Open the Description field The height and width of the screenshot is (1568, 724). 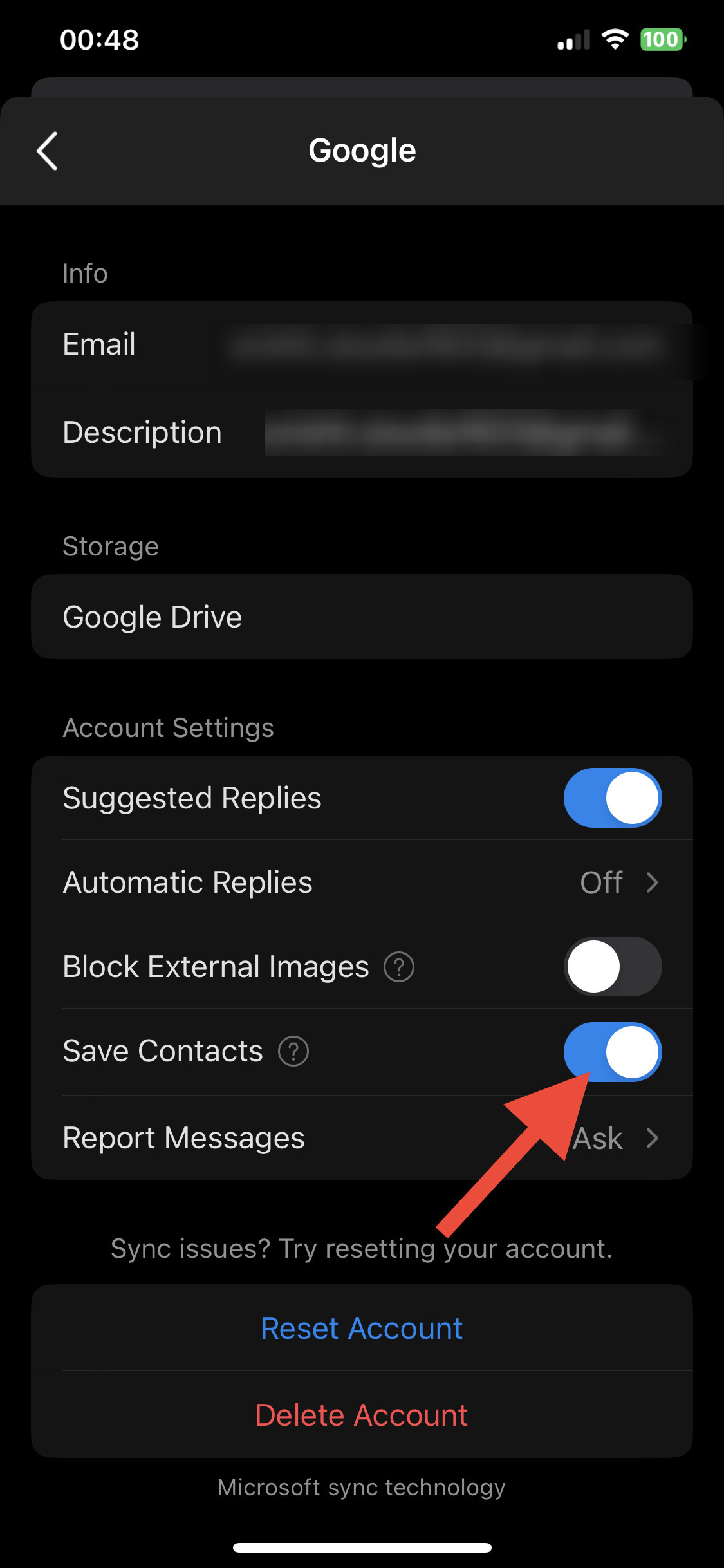point(362,432)
